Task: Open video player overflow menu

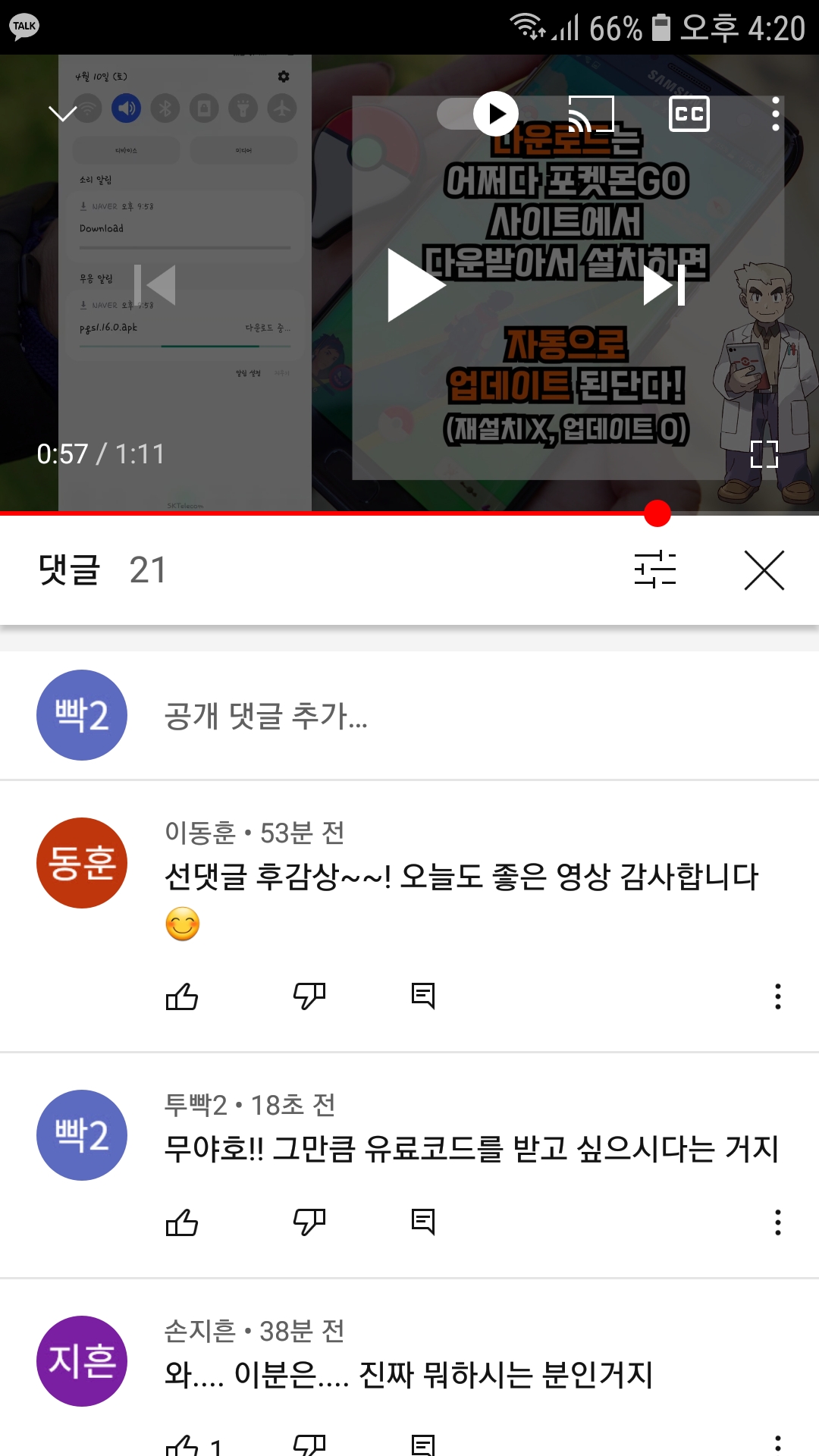Action: (x=775, y=114)
